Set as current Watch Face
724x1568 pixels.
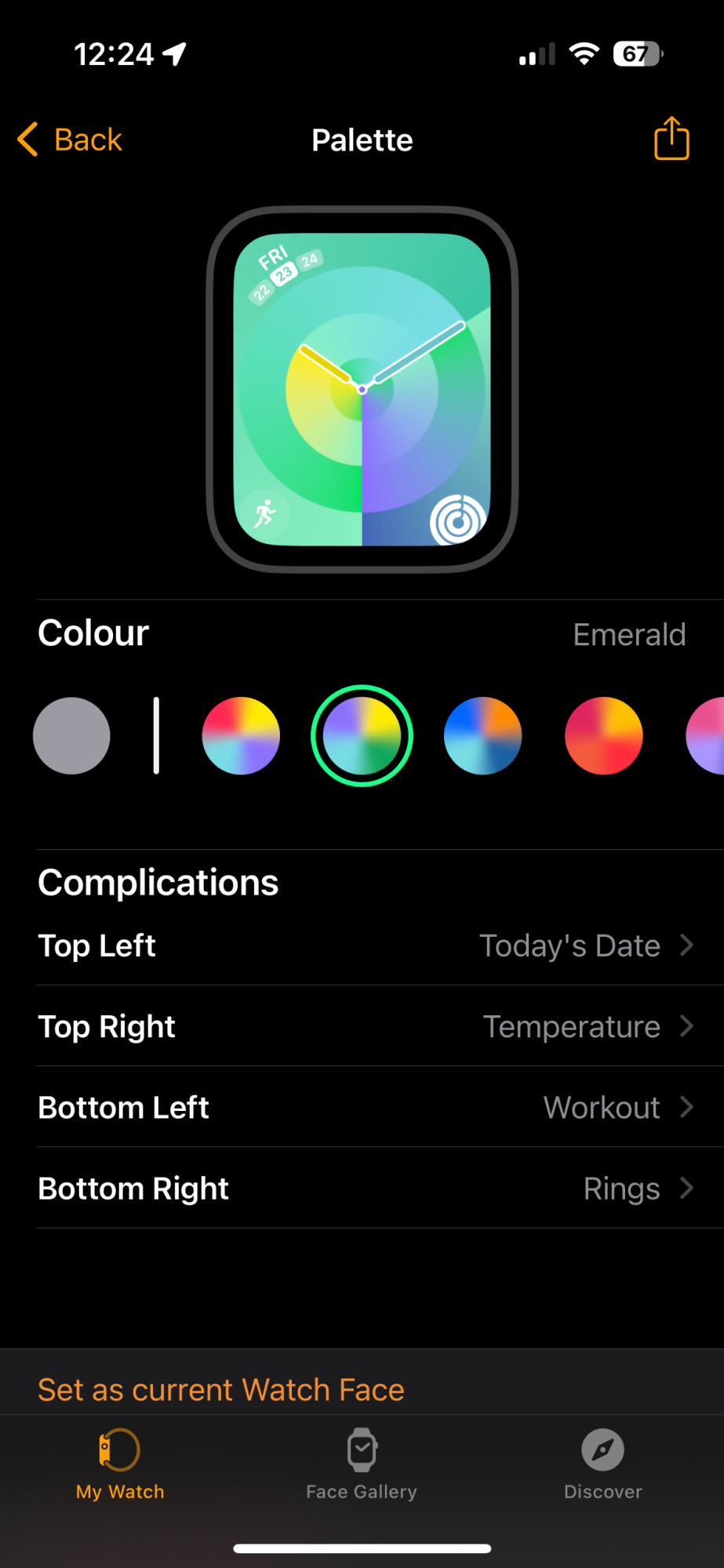click(x=221, y=1389)
